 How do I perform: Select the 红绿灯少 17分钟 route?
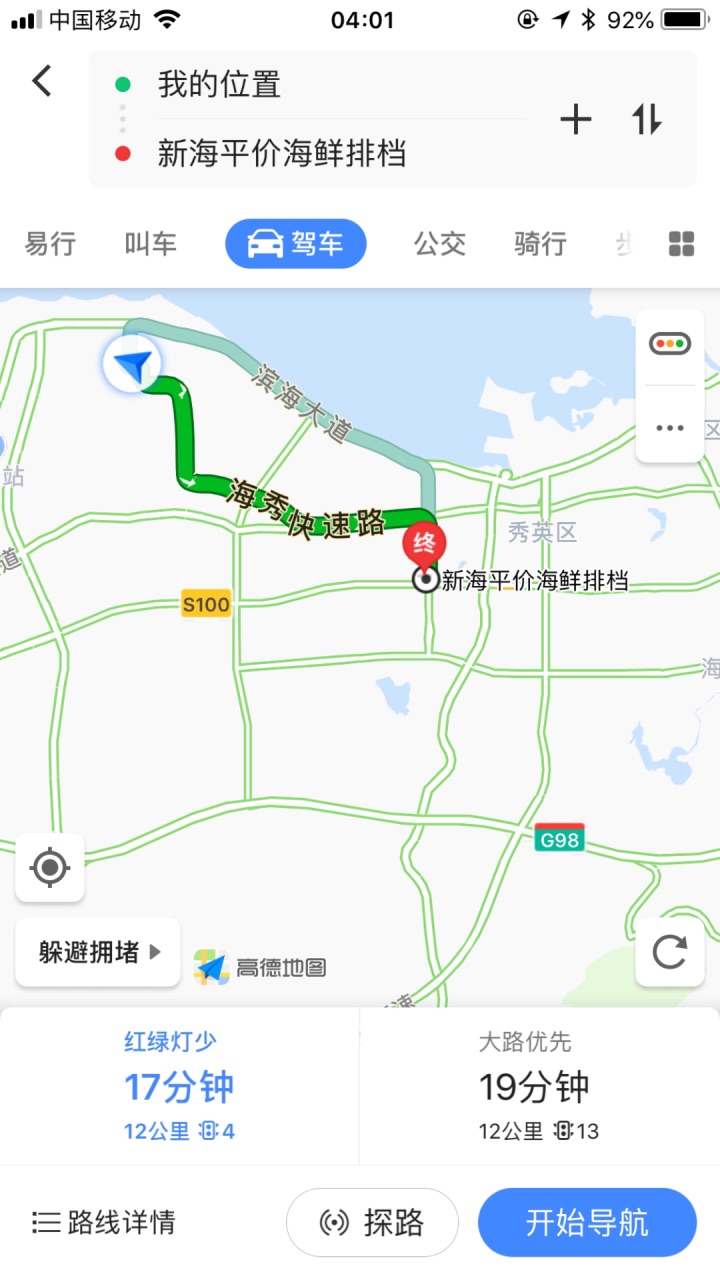coord(180,1086)
